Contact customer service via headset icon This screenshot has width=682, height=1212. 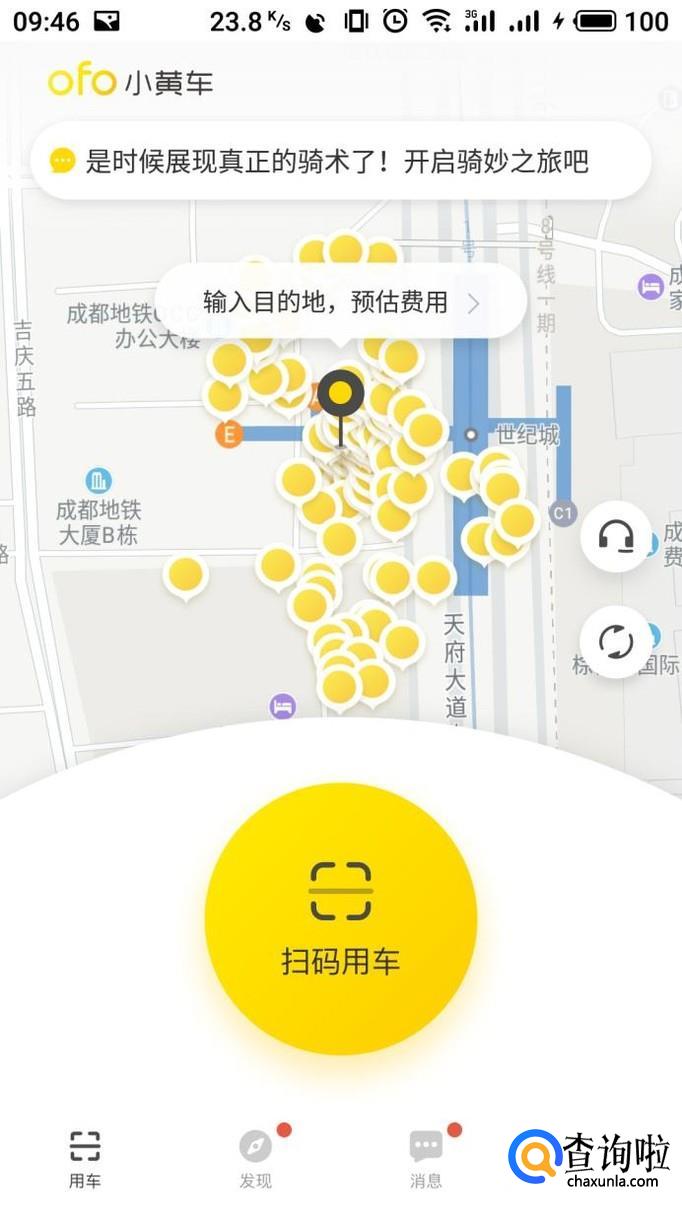[616, 537]
